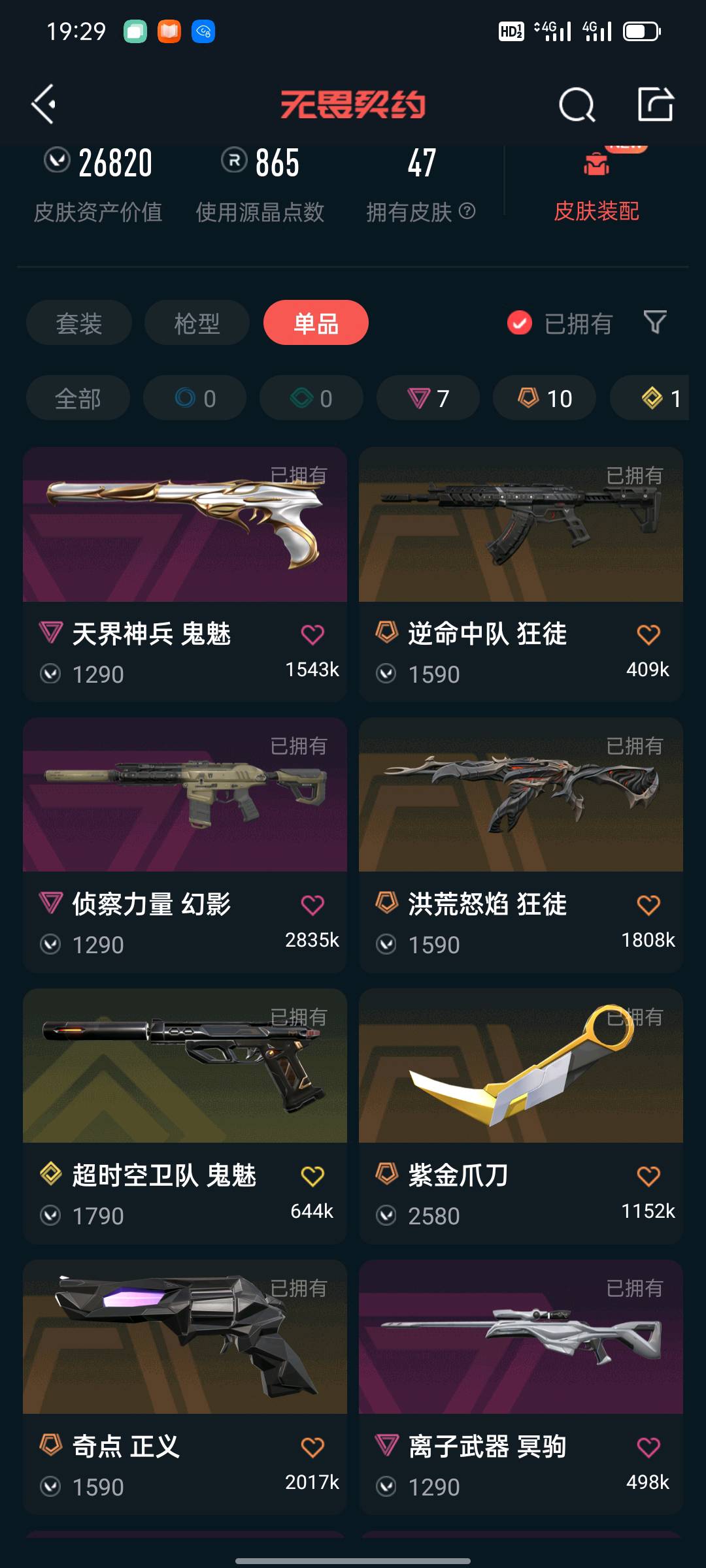This screenshot has width=706, height=1568.
Task: Open the 拥有皮肤 help question mark
Action: click(467, 211)
